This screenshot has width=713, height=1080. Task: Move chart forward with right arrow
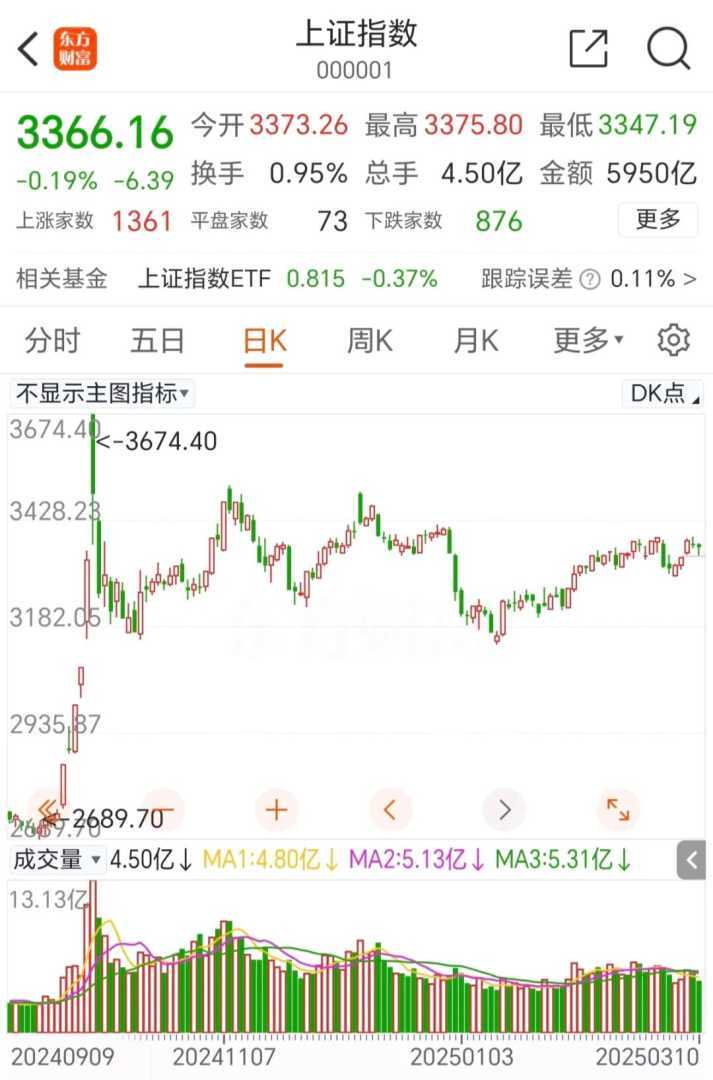click(x=505, y=809)
